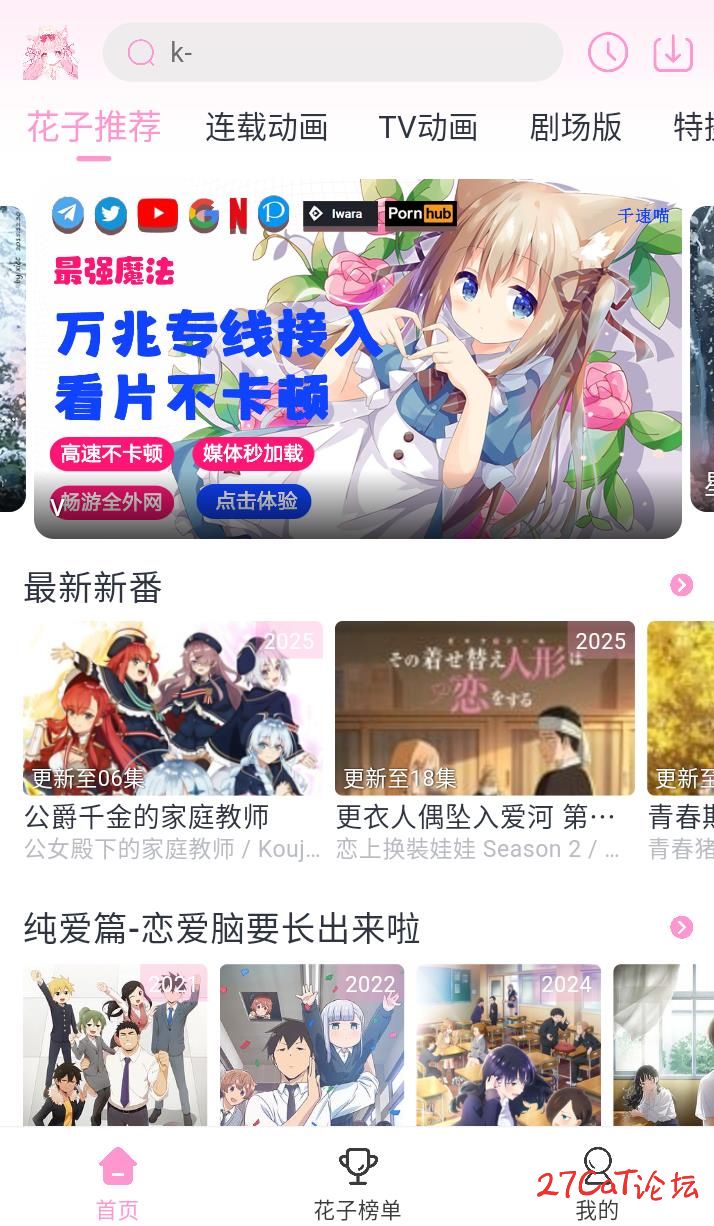714x1226 pixels.
Task: Select the 花子推荐 tab
Action: tap(93, 128)
